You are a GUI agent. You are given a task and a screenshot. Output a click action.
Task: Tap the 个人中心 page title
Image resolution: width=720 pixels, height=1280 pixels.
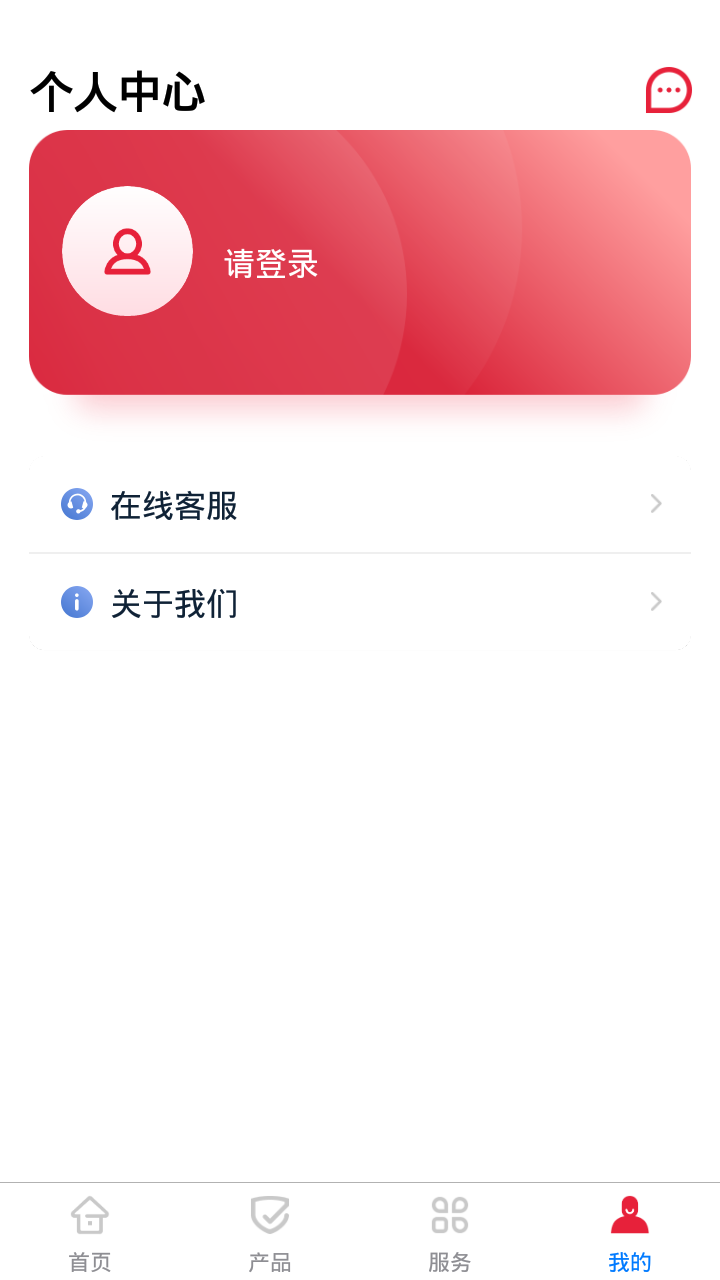click(117, 90)
